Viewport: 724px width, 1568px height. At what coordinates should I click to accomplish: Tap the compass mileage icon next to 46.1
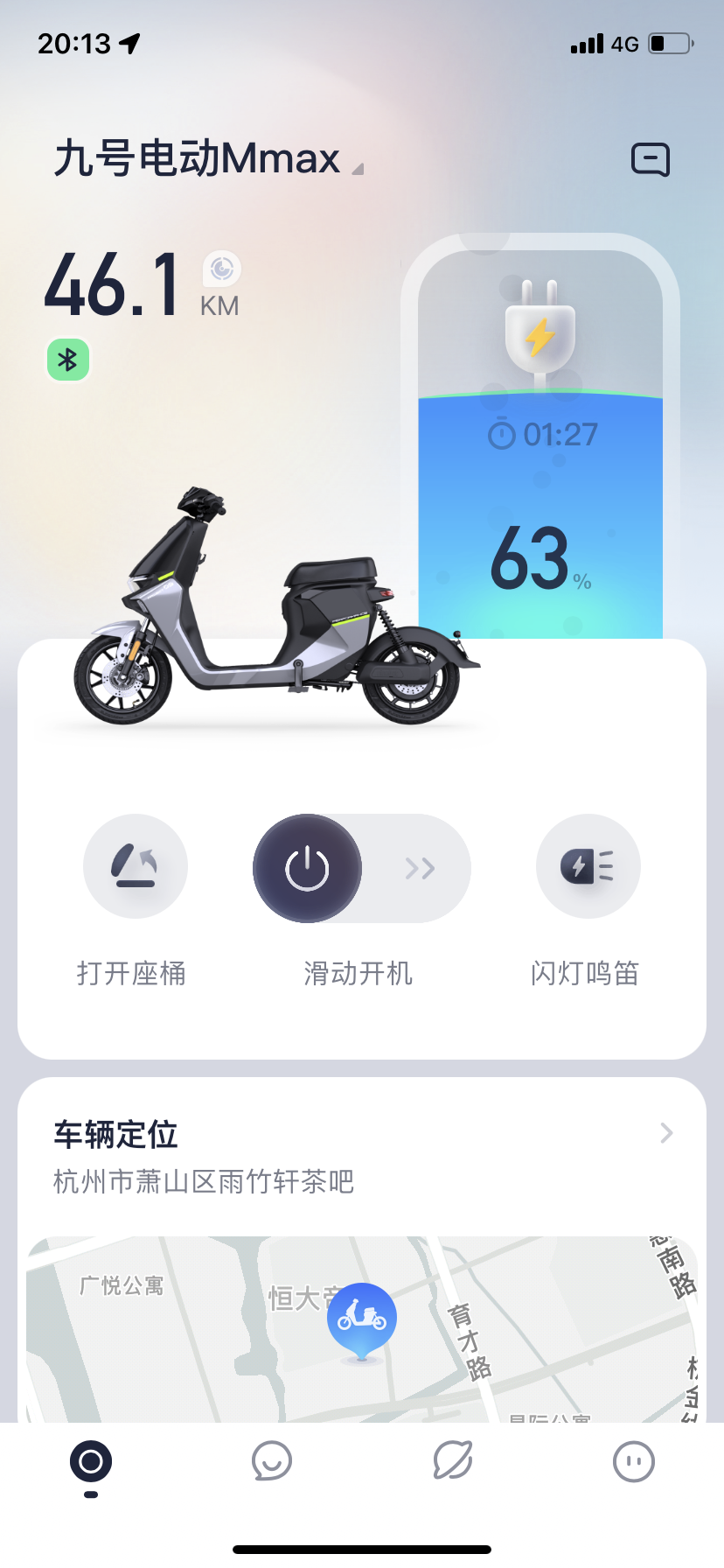[x=221, y=268]
